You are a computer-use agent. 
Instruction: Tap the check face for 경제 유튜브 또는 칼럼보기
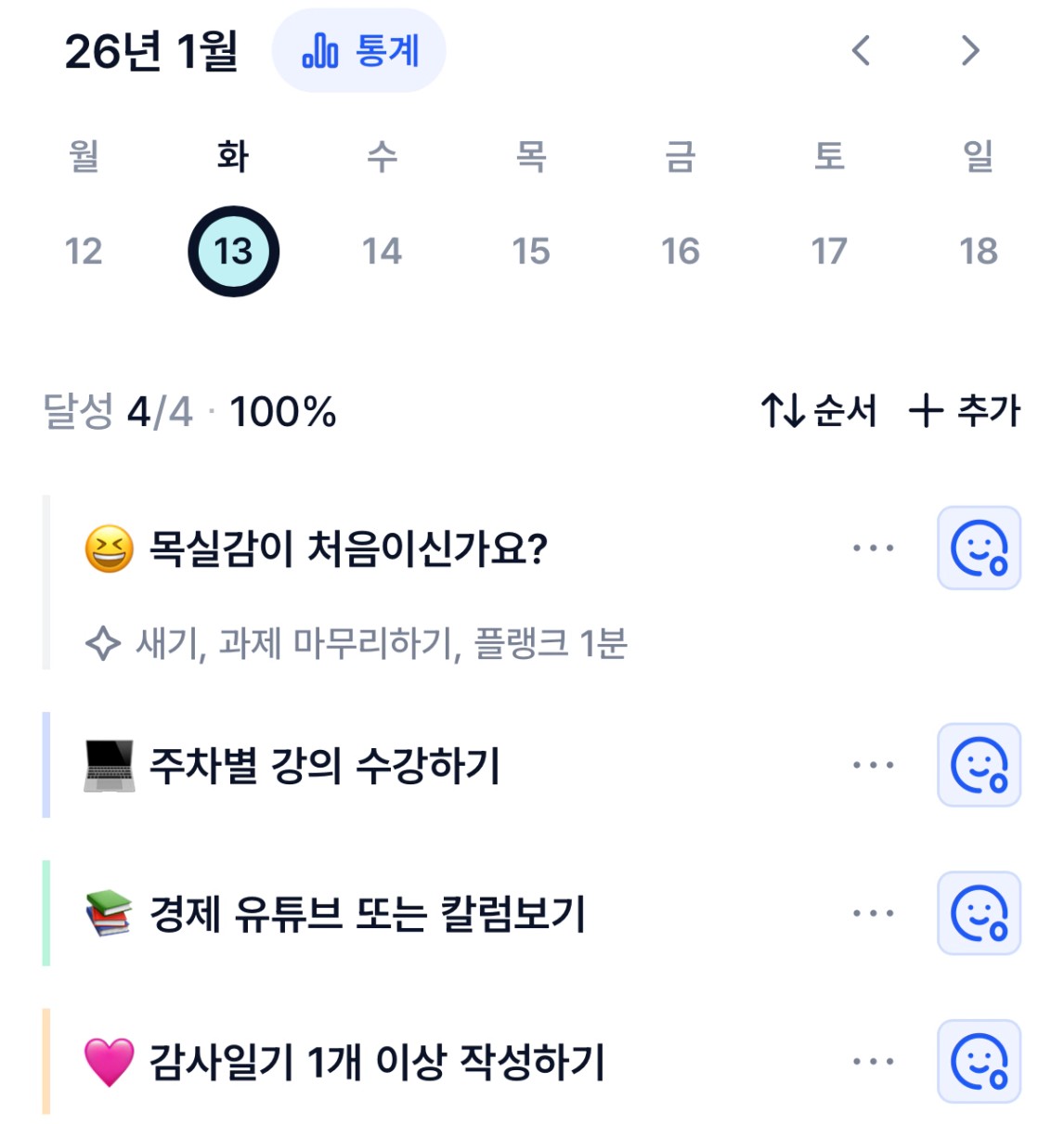click(979, 914)
